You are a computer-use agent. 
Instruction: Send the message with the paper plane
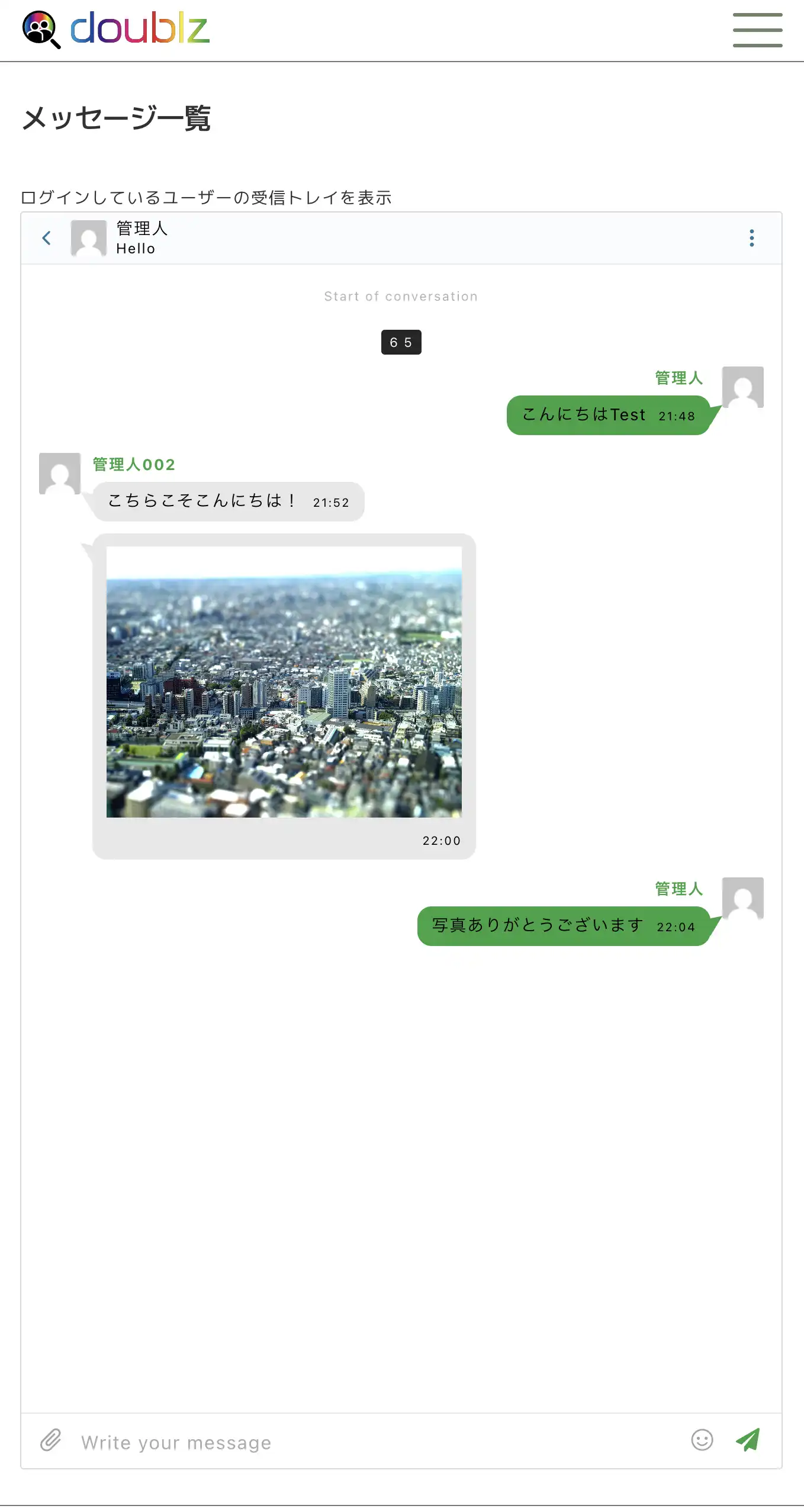coord(748,1440)
